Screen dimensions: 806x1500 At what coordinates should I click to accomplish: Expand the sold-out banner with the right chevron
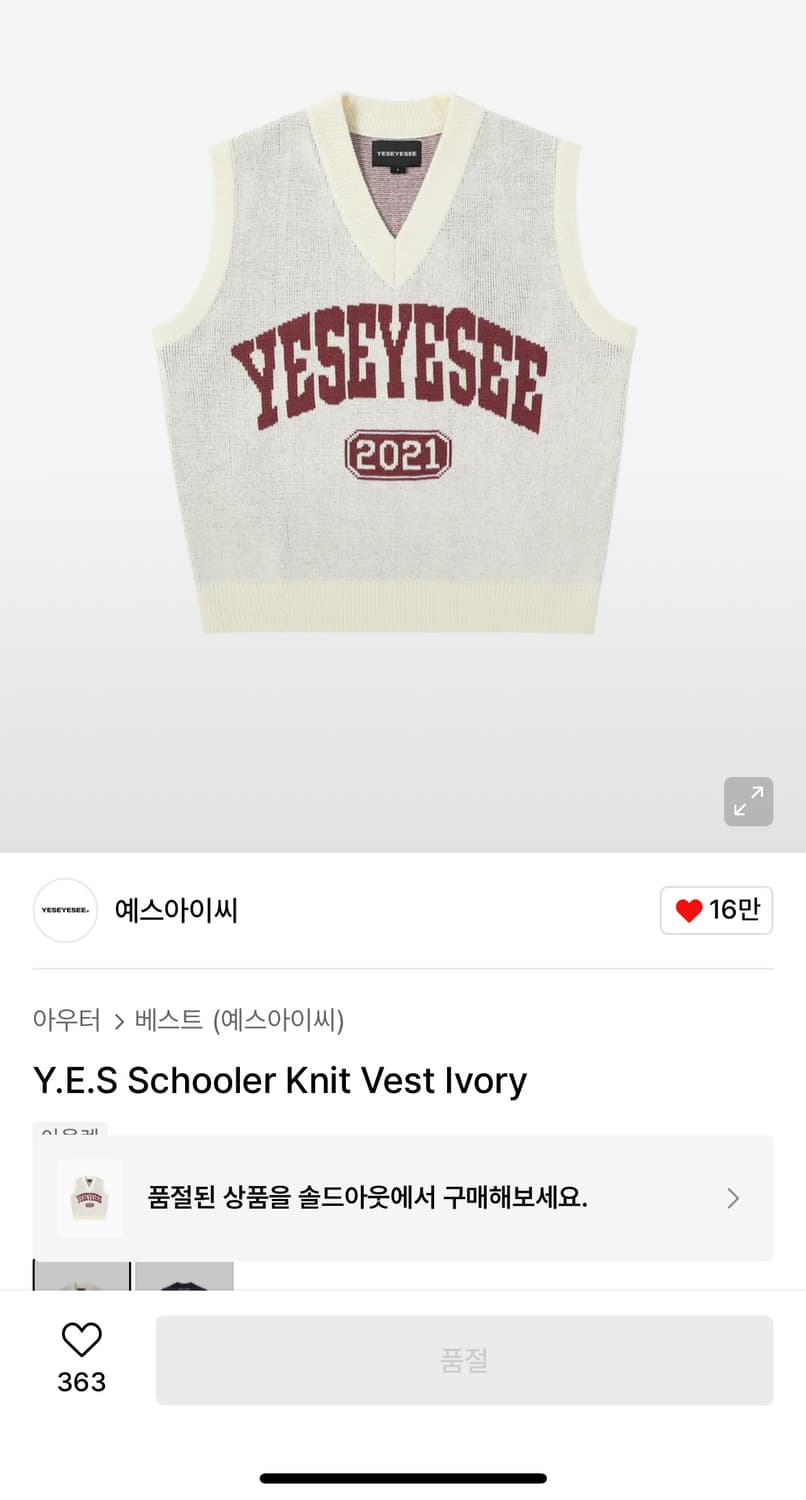[x=732, y=1198]
